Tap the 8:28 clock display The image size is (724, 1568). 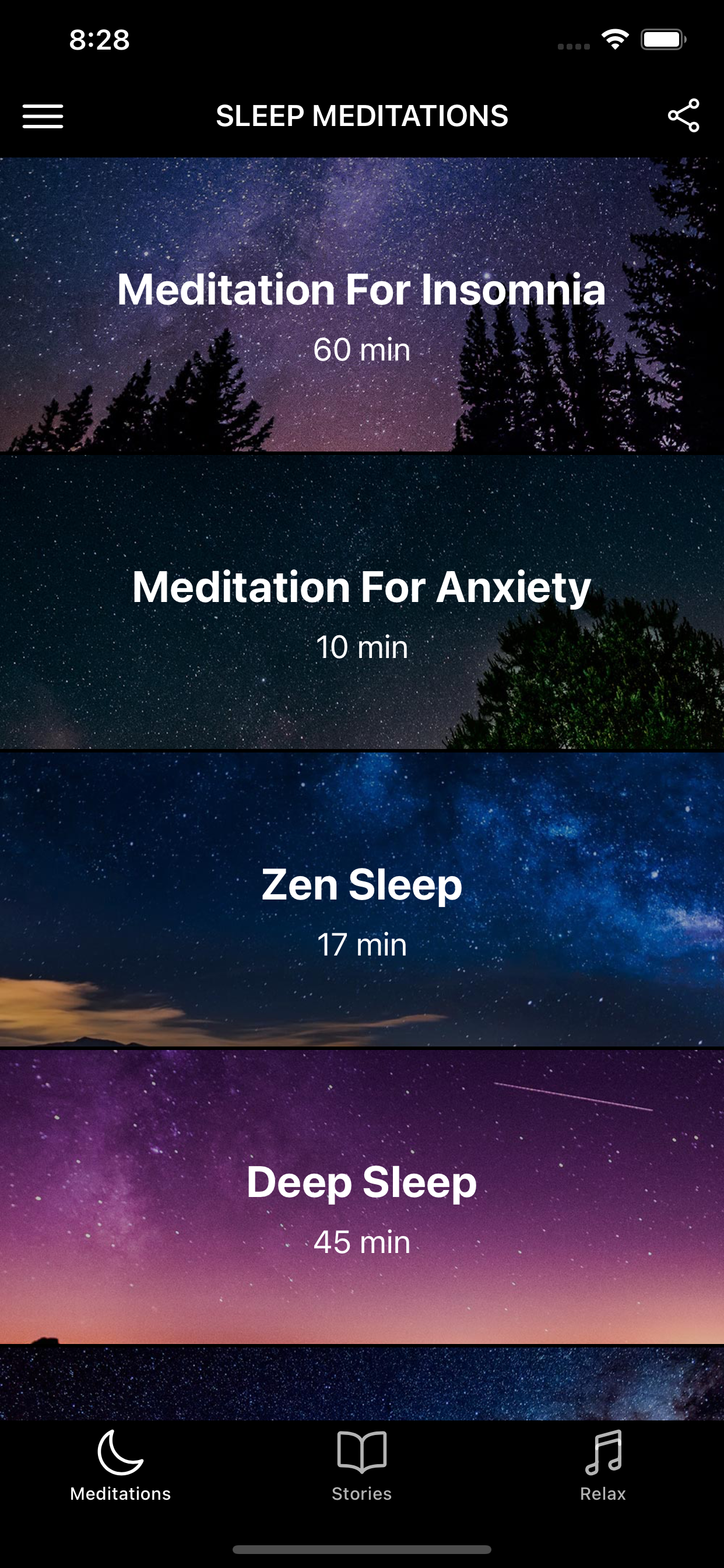pyautogui.click(x=99, y=40)
